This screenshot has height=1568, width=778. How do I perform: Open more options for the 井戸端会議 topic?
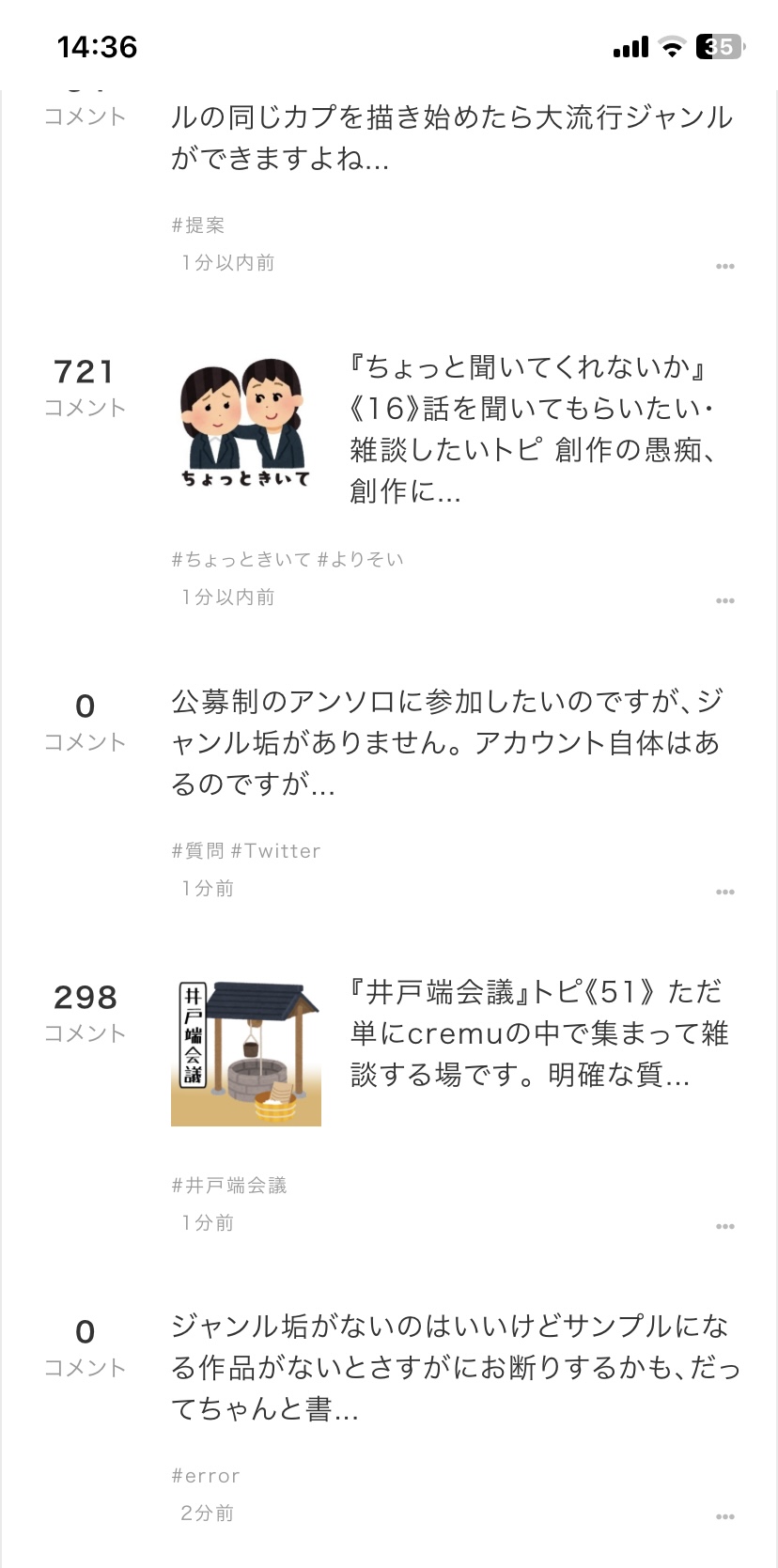(x=724, y=1226)
